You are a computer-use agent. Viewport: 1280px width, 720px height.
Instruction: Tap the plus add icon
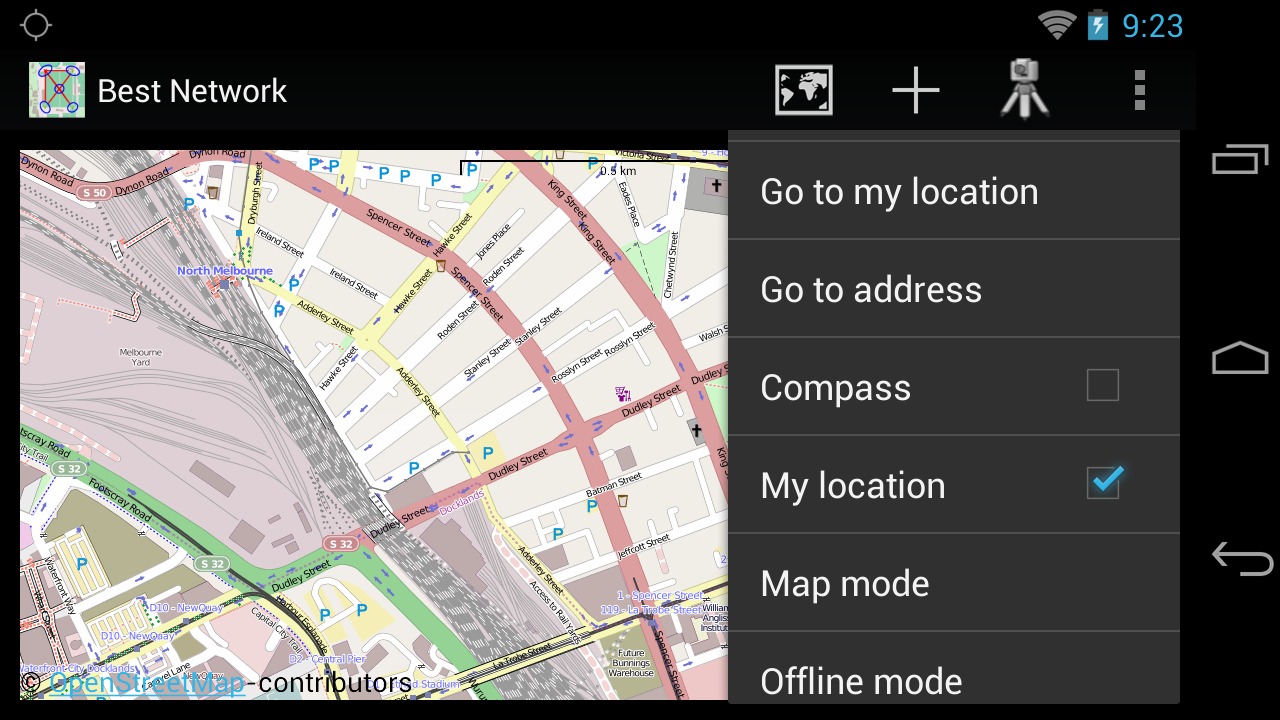click(916, 91)
